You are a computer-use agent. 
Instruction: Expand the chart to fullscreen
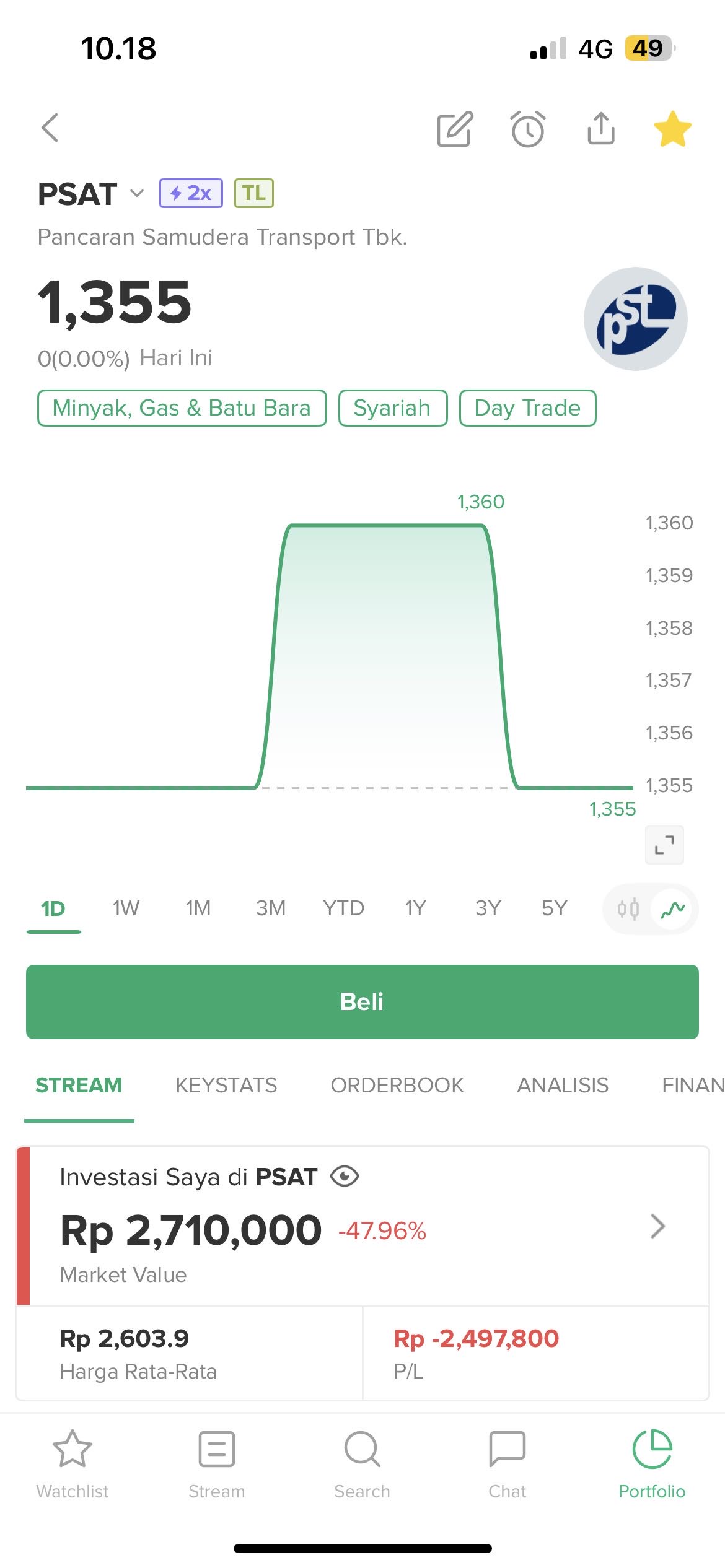(664, 845)
